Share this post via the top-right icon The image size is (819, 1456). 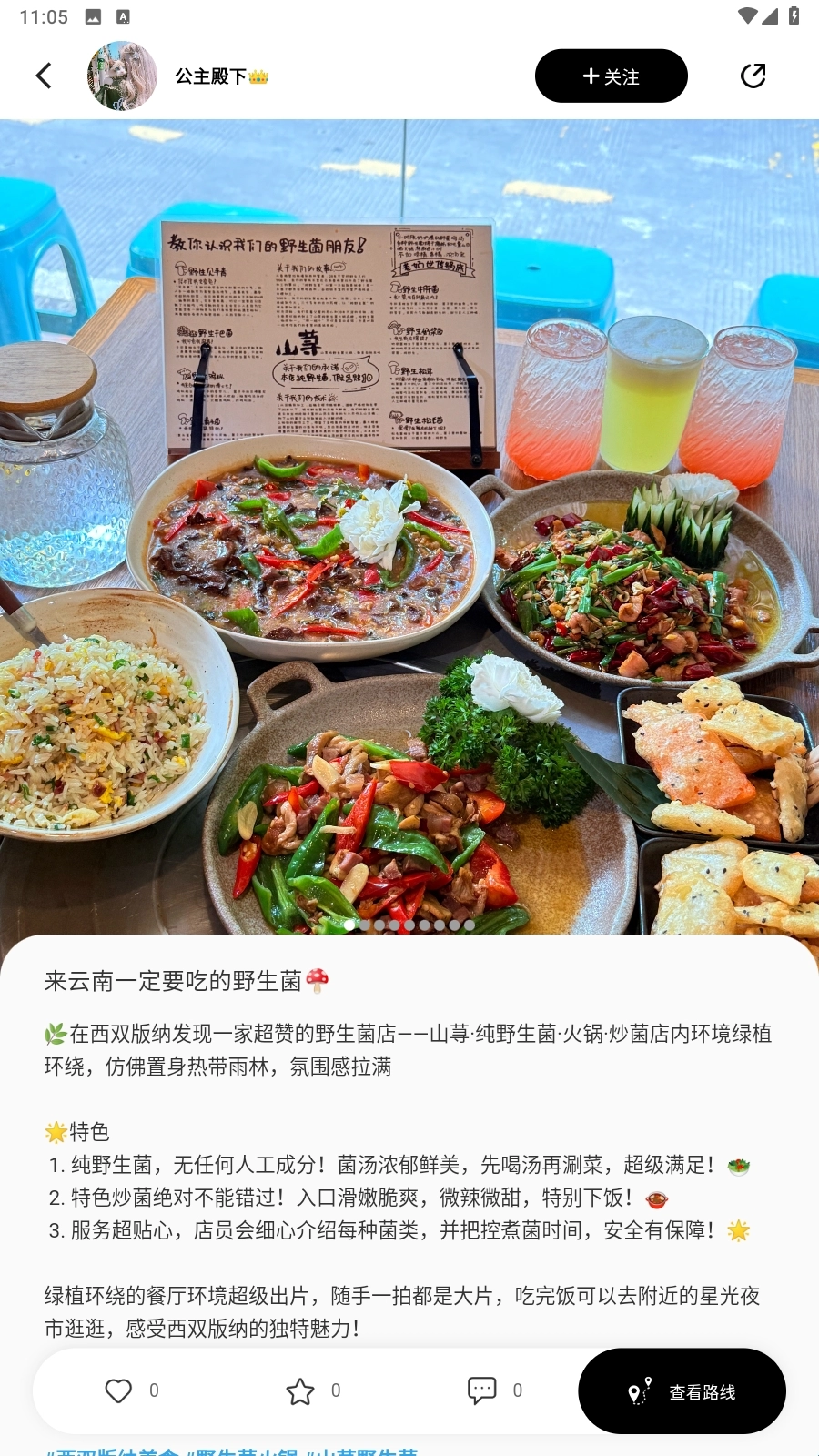pyautogui.click(x=753, y=76)
